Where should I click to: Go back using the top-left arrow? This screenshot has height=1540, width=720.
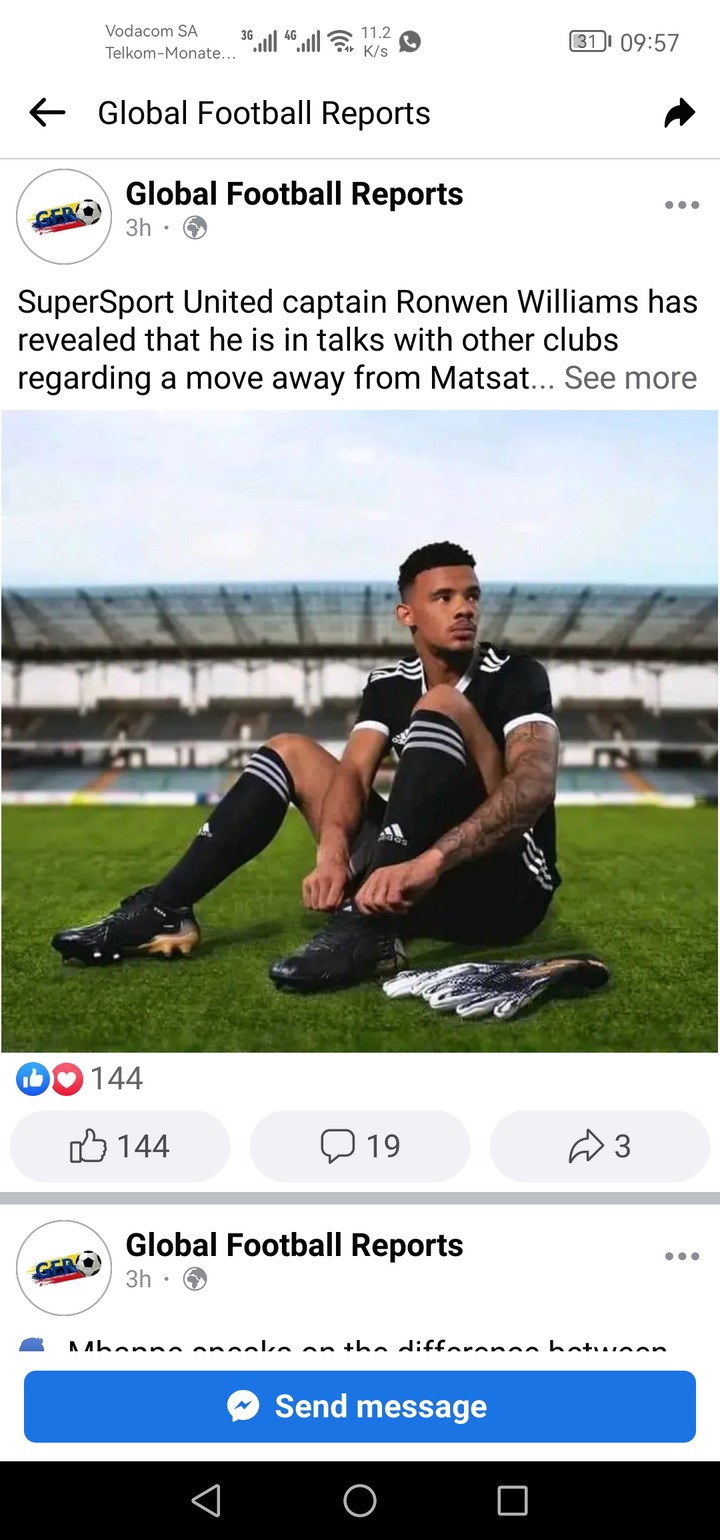[47, 113]
